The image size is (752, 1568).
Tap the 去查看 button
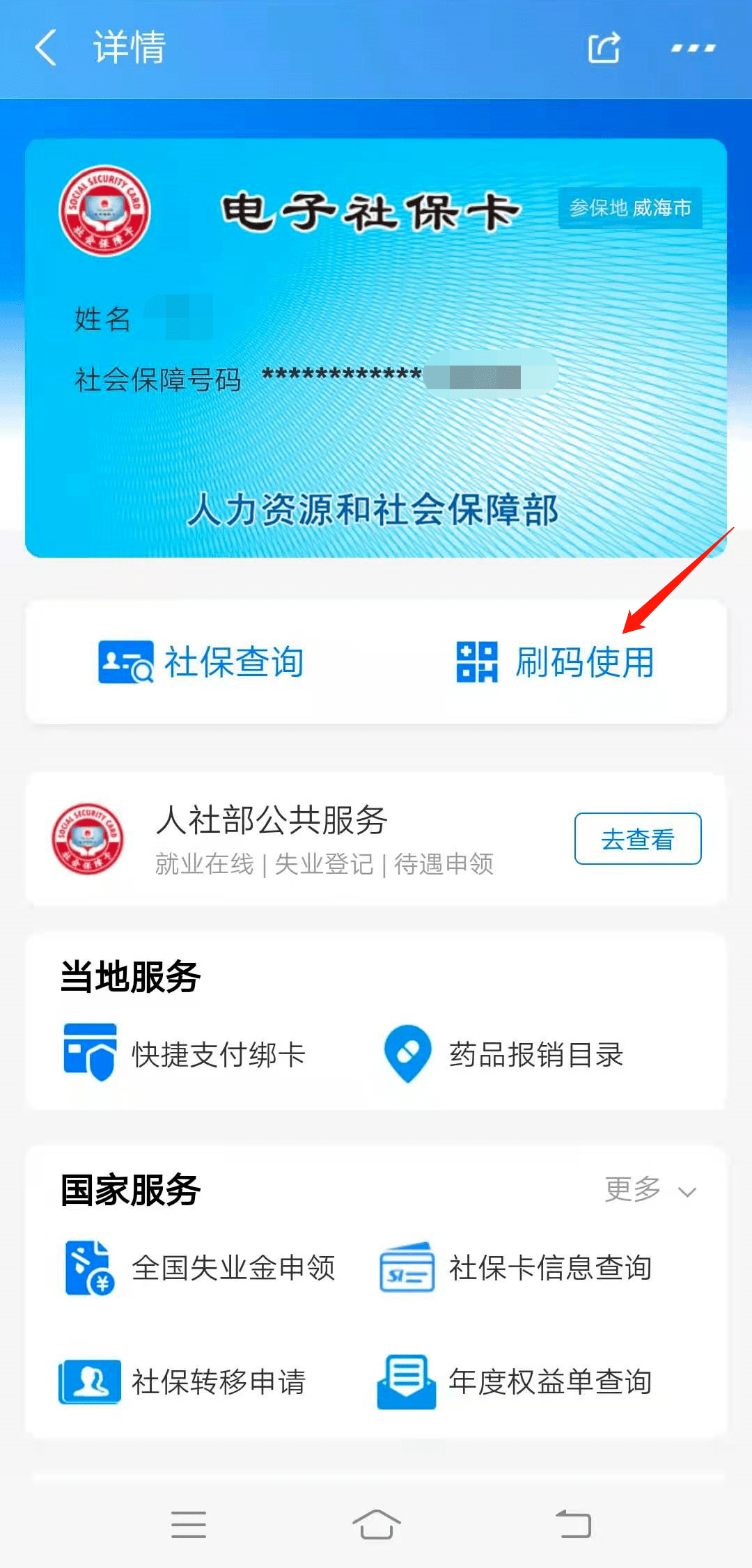pyautogui.click(x=637, y=839)
